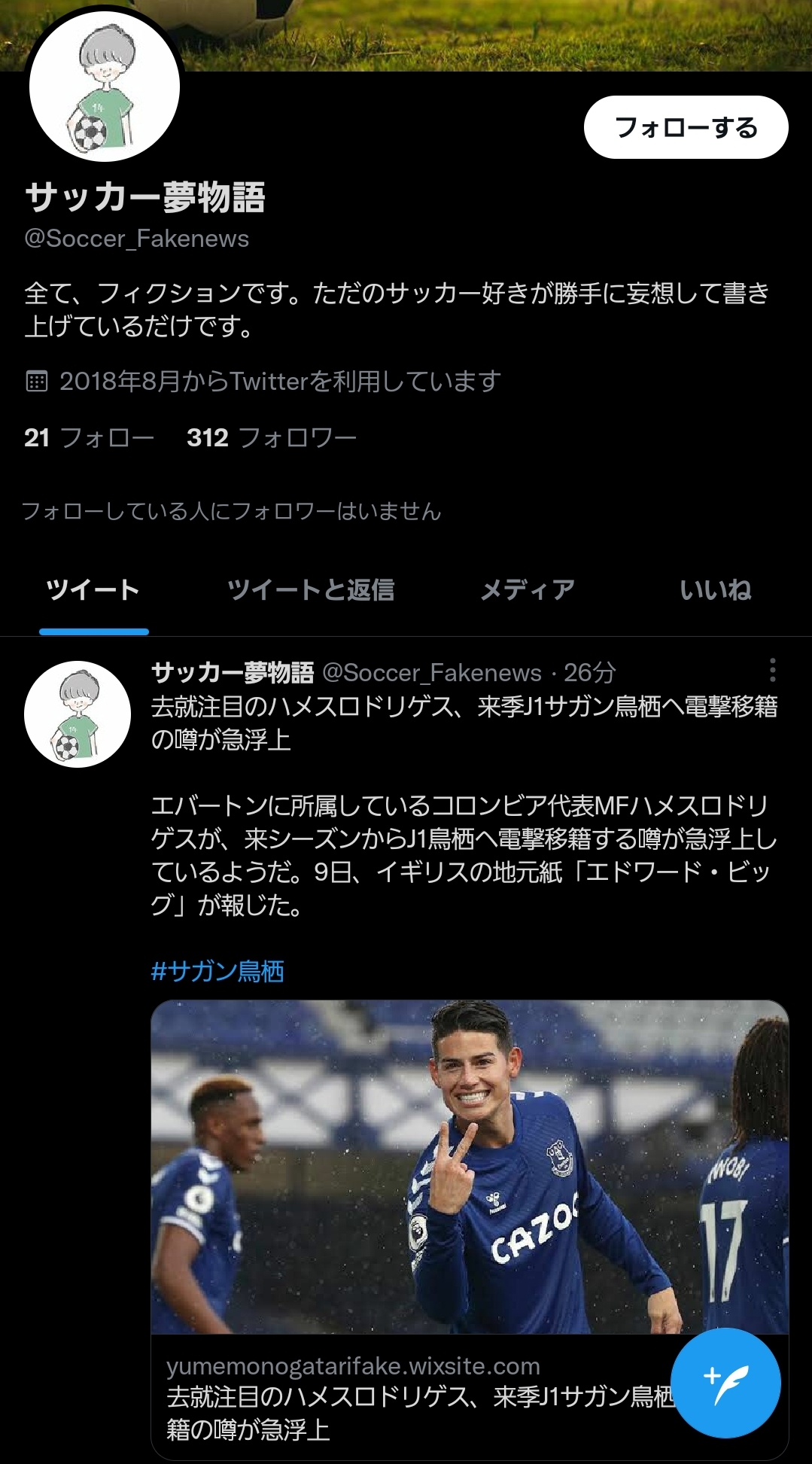Switch to the ツイートと返信 tab
This screenshot has height=1464, width=812.
coord(311,589)
